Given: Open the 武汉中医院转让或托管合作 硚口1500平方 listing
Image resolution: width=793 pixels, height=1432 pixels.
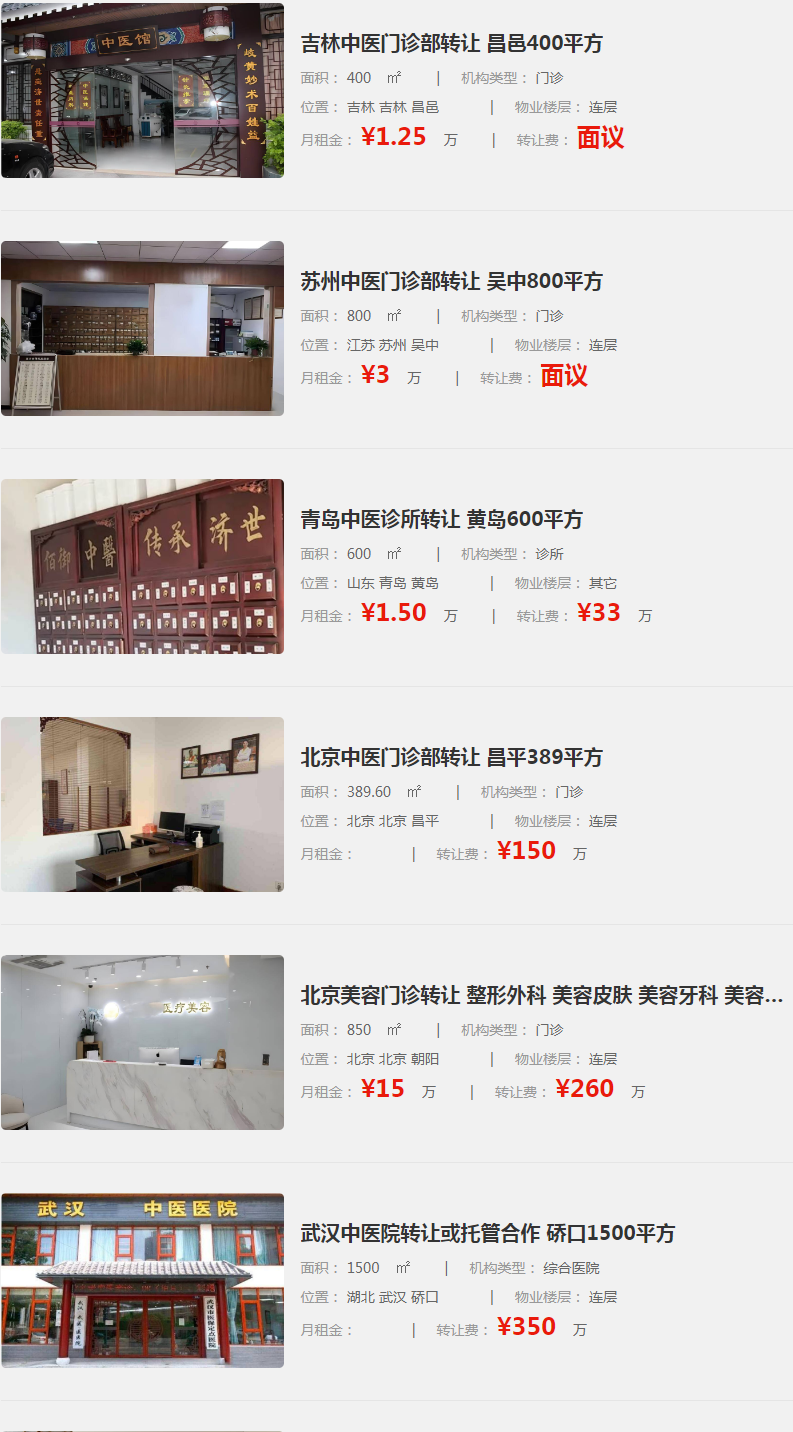Looking at the screenshot, I should tap(487, 1234).
